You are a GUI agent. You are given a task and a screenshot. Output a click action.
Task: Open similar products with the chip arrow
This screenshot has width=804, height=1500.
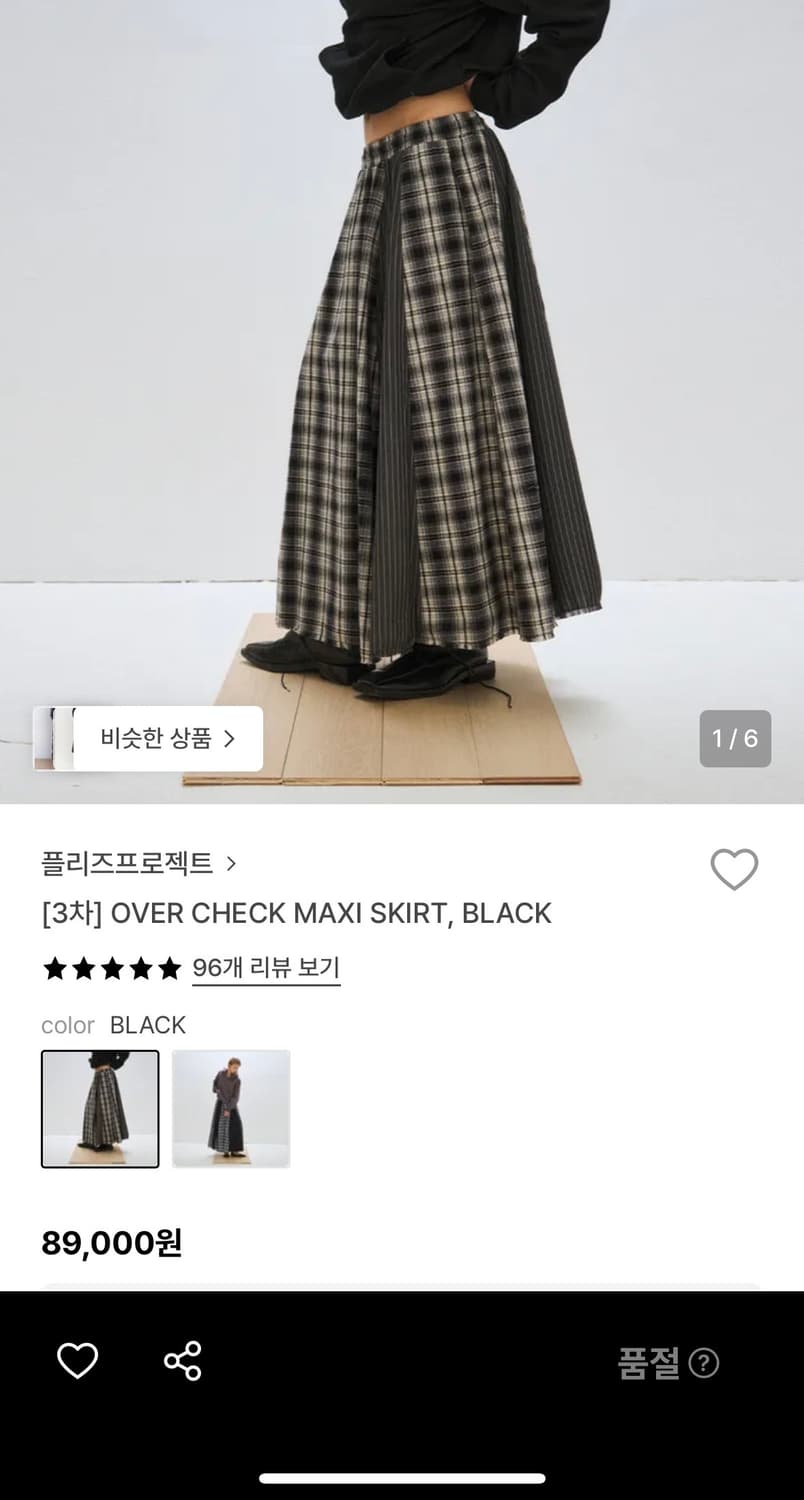point(232,738)
